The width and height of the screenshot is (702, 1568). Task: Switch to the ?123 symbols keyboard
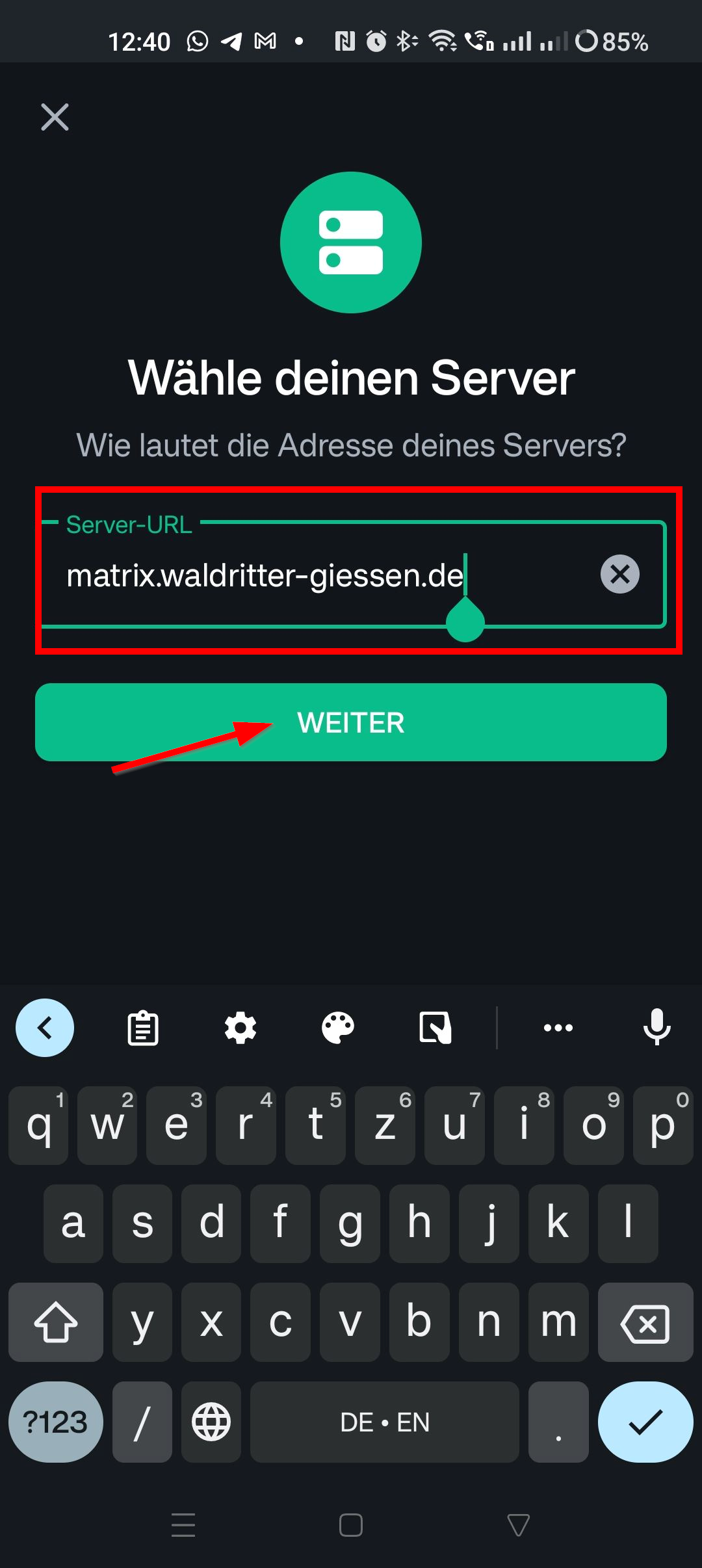click(x=55, y=1422)
